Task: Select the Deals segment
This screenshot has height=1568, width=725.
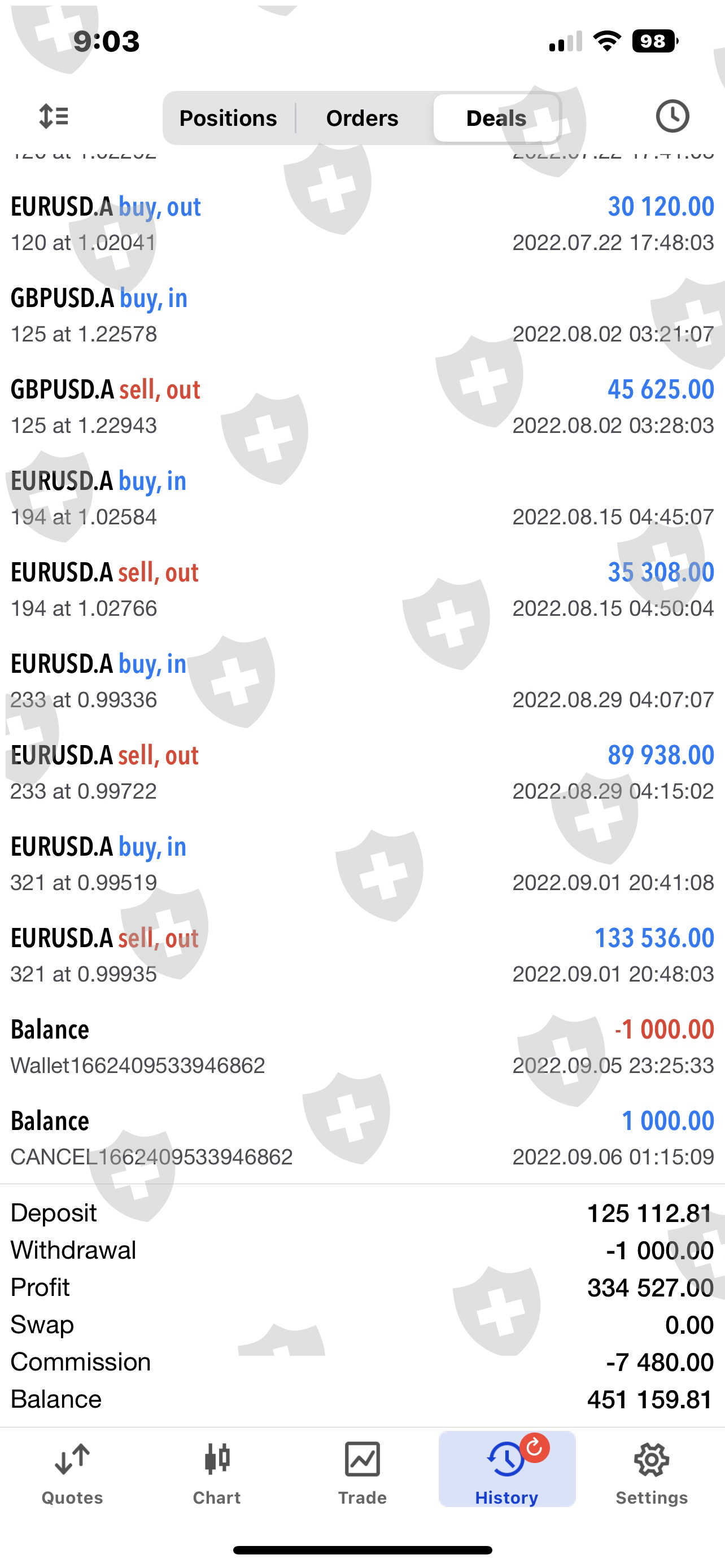Action: point(496,118)
